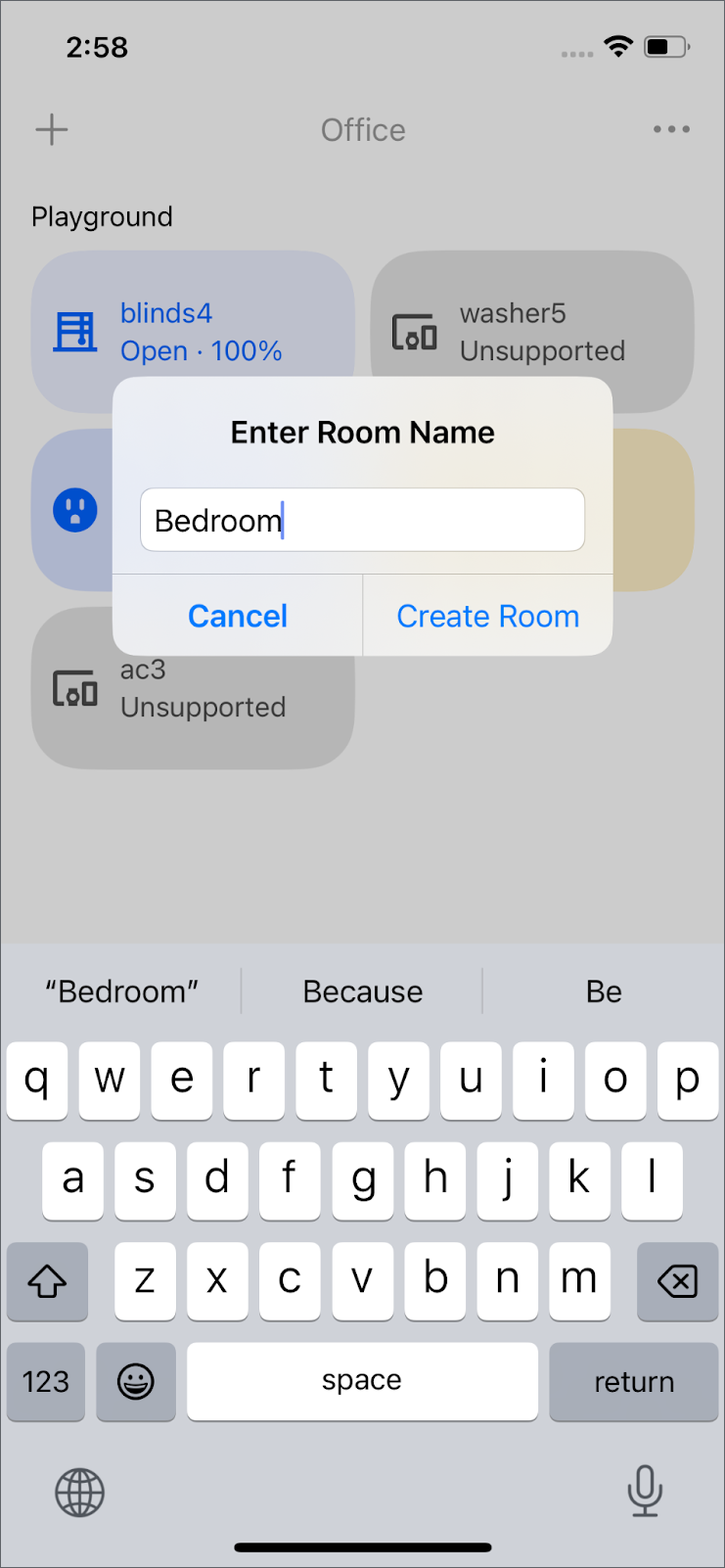
Task: Tap the Create Room button
Action: pyautogui.click(x=487, y=616)
